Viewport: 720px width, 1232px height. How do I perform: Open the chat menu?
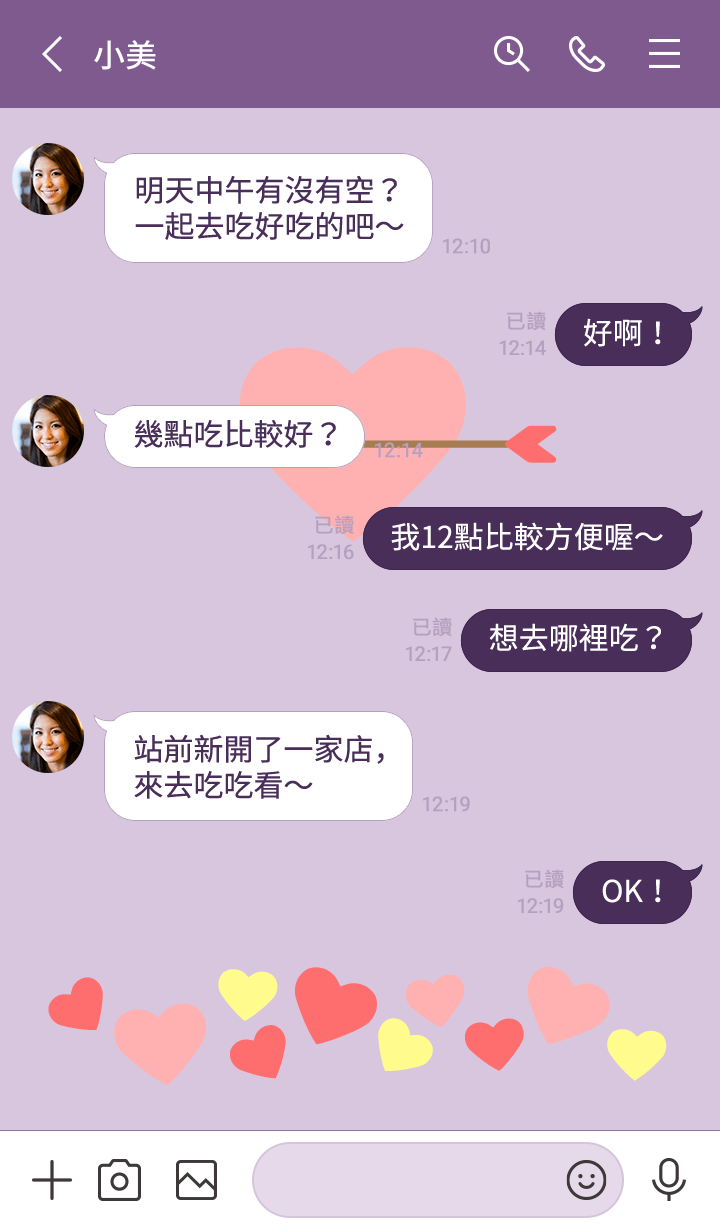point(664,54)
